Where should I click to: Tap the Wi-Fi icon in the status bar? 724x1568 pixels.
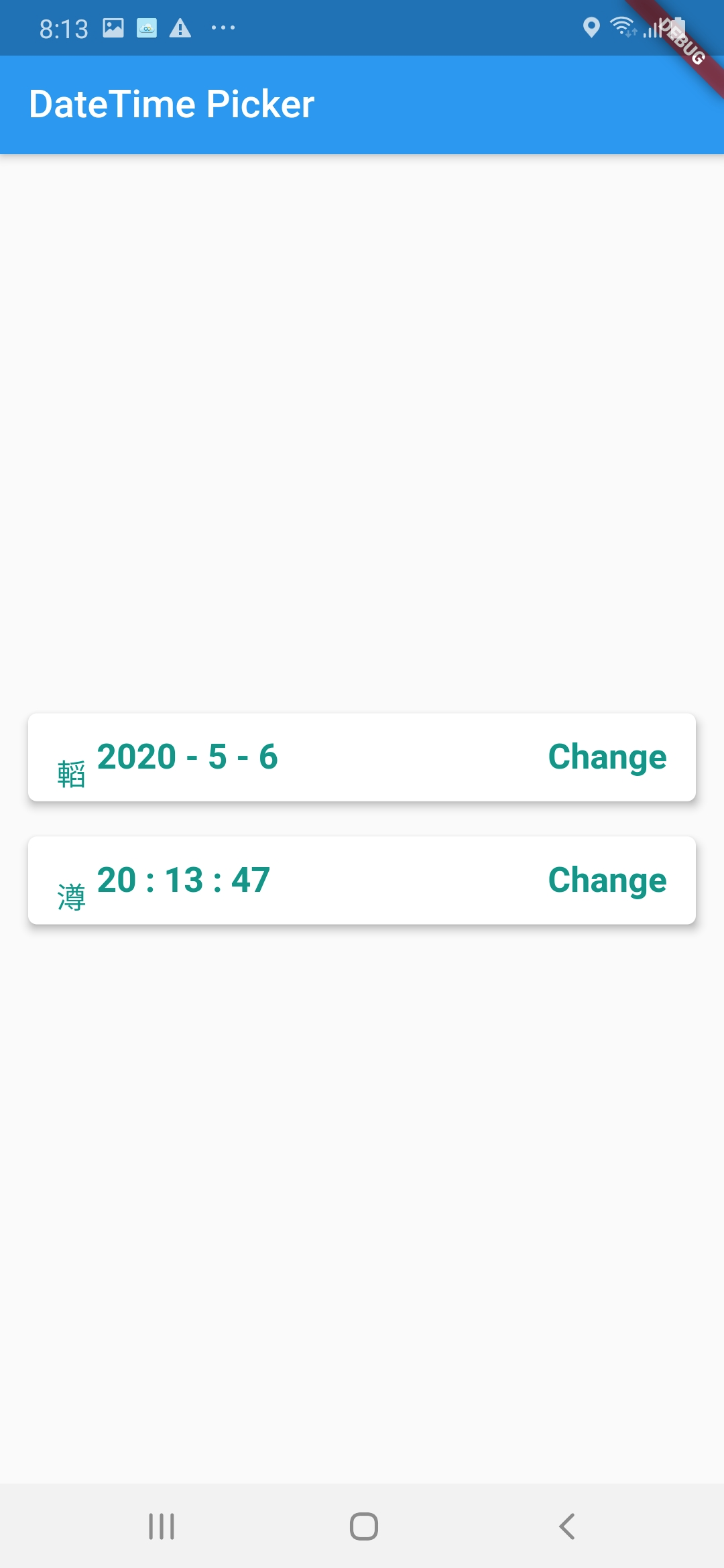pyautogui.click(x=624, y=27)
